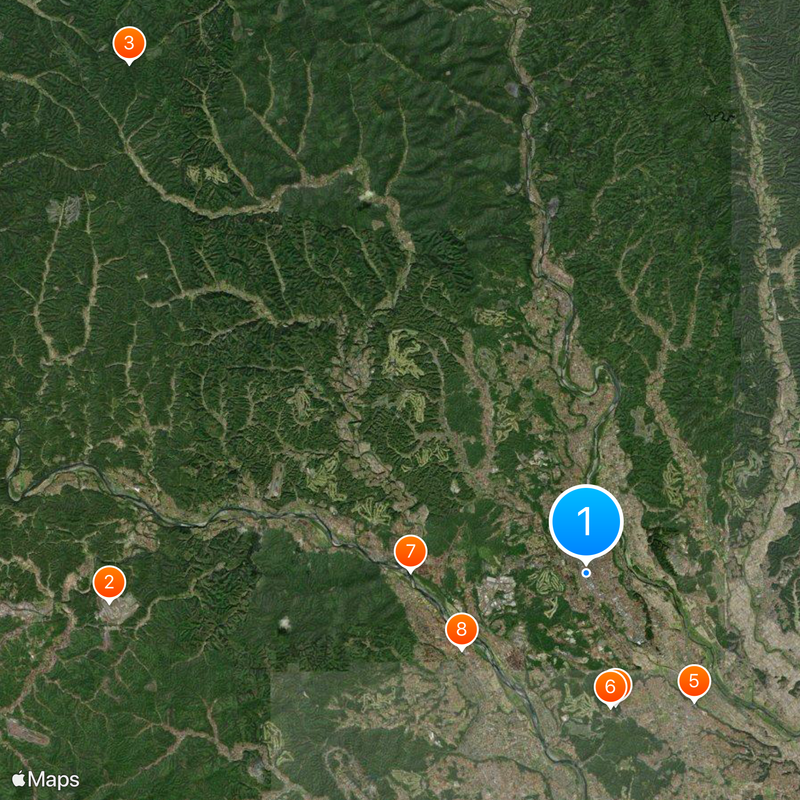Open map pin number 7
The image size is (800, 800).
click(410, 551)
